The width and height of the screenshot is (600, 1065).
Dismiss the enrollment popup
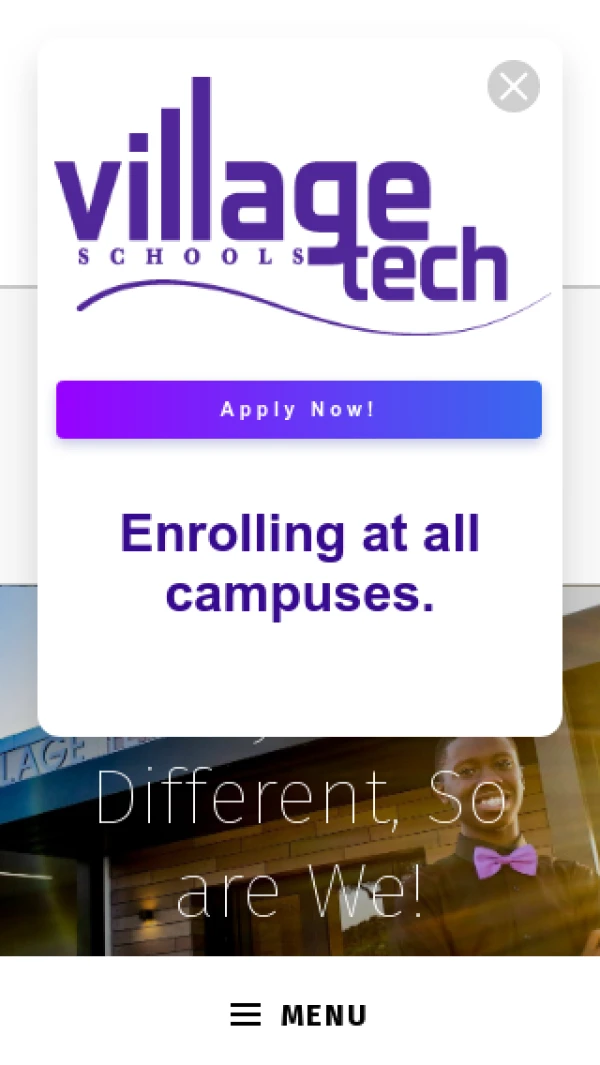(x=513, y=87)
